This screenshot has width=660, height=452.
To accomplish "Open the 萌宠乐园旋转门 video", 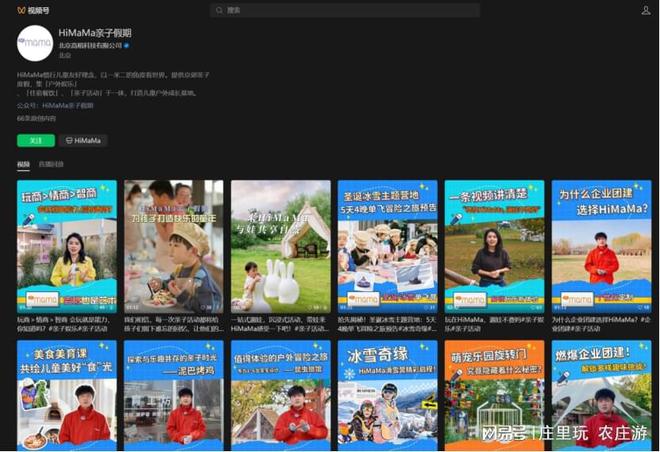I will (494, 393).
